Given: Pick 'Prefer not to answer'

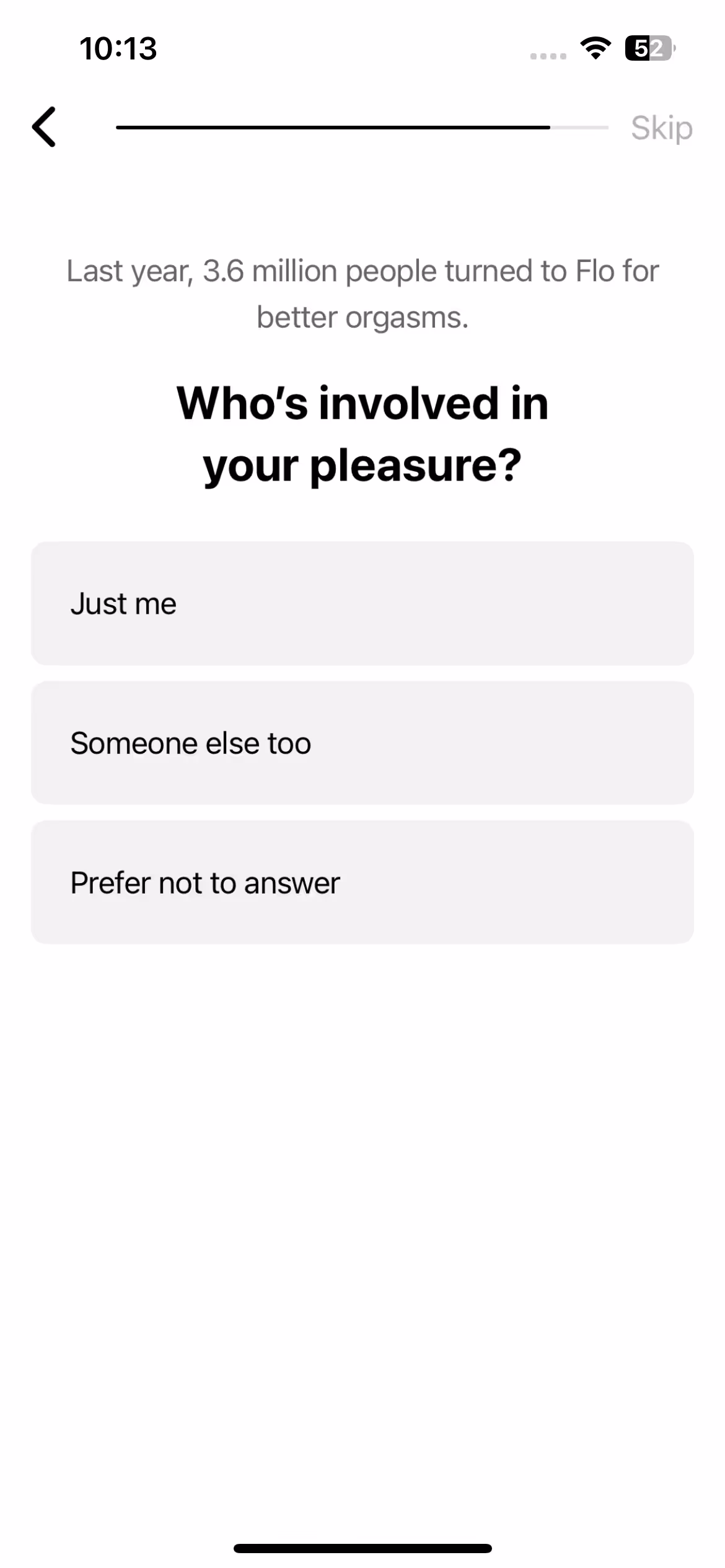Looking at the screenshot, I should tap(362, 882).
